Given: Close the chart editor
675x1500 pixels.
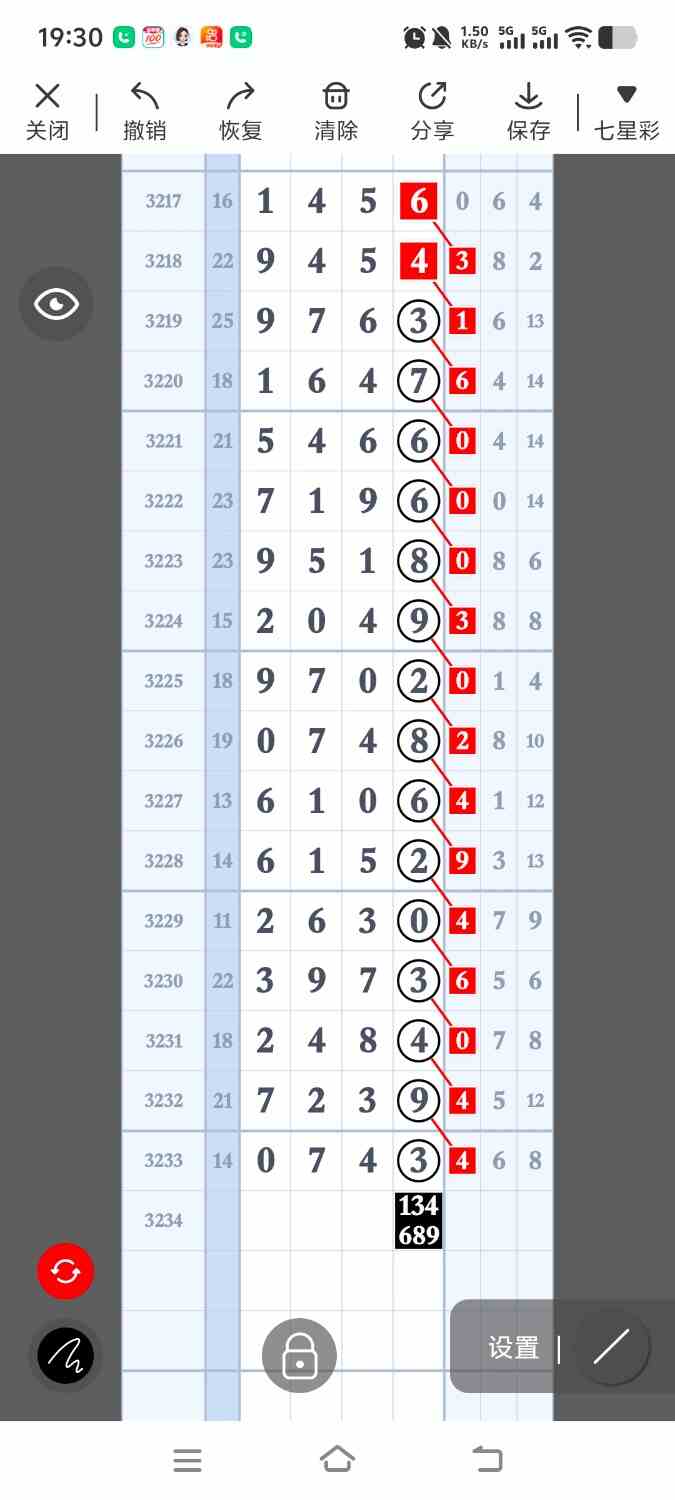Looking at the screenshot, I should 47,111.
